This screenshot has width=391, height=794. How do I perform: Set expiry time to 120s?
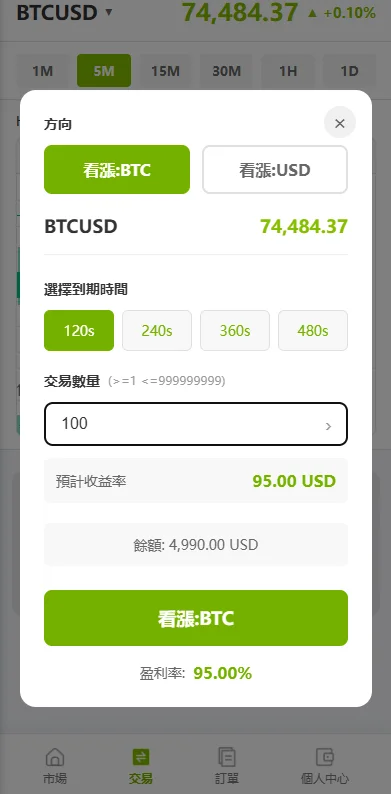tap(79, 331)
